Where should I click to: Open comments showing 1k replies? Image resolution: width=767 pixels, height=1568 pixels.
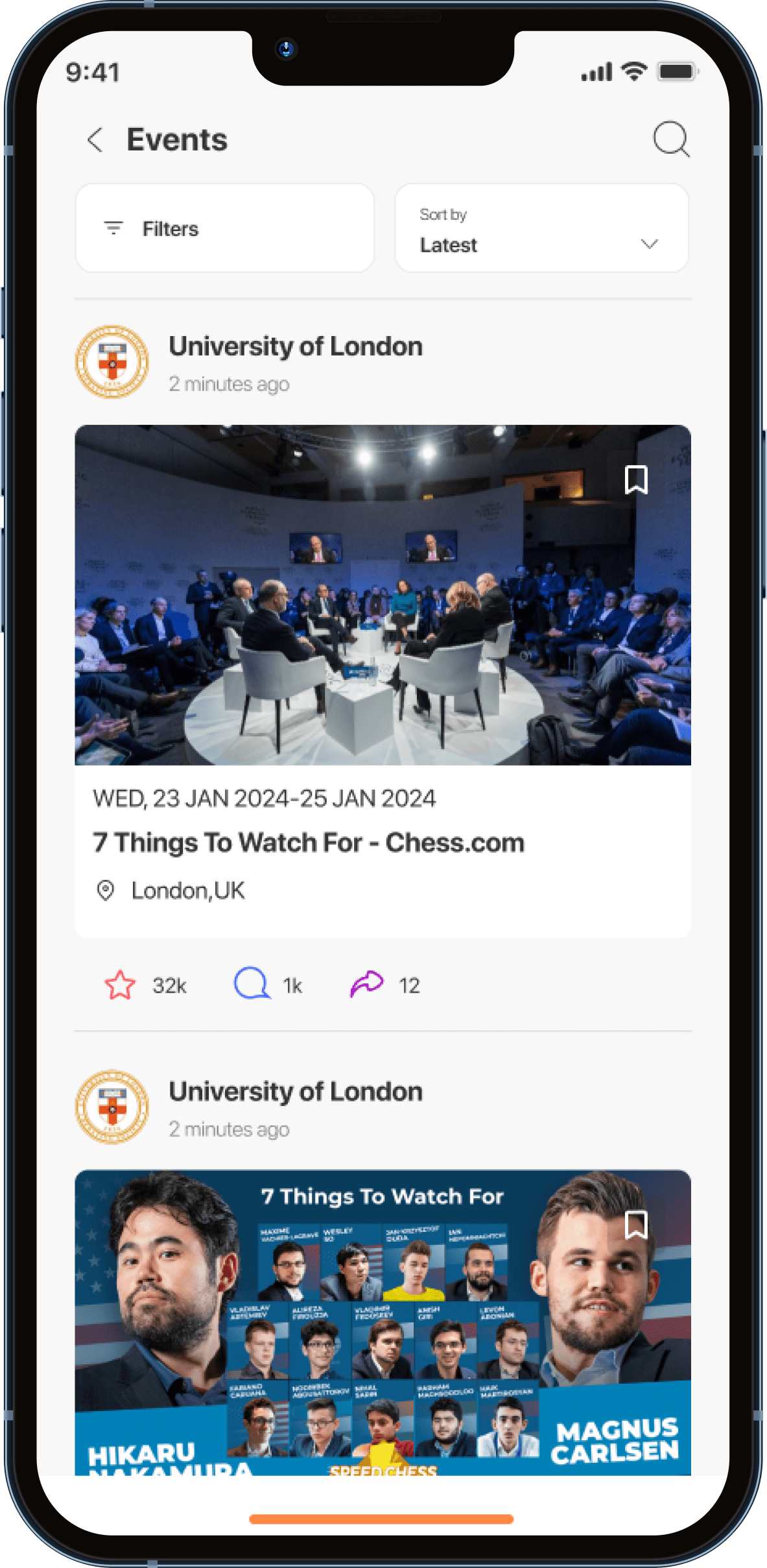252,984
